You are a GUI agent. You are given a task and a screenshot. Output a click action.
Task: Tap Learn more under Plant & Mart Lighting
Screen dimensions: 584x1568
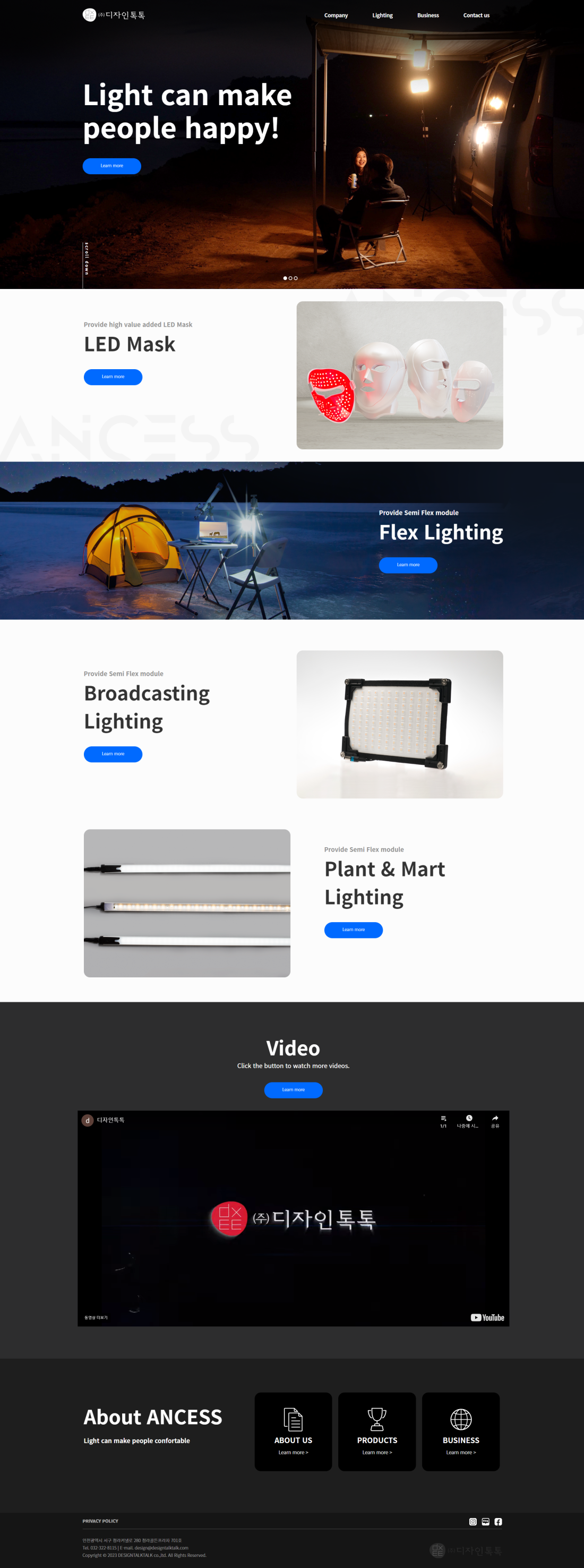pyautogui.click(x=354, y=930)
